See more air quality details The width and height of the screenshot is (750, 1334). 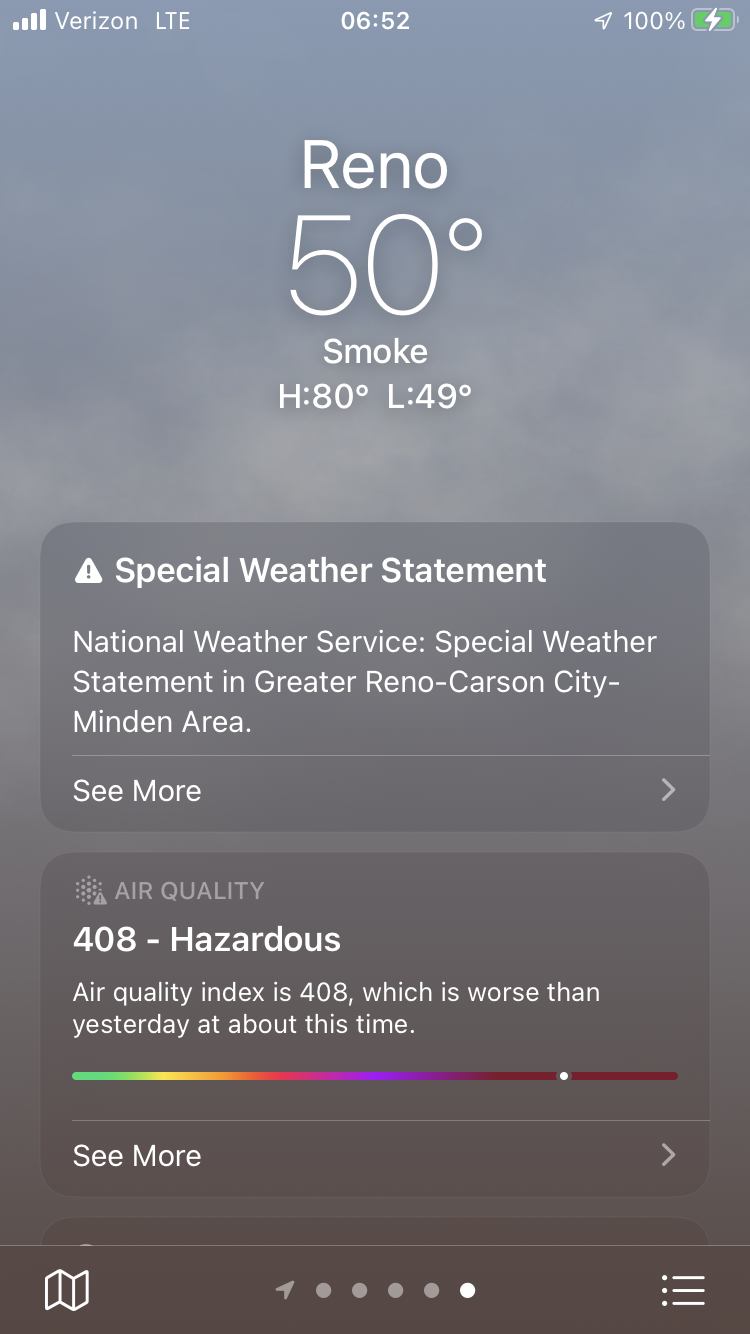coord(375,1156)
